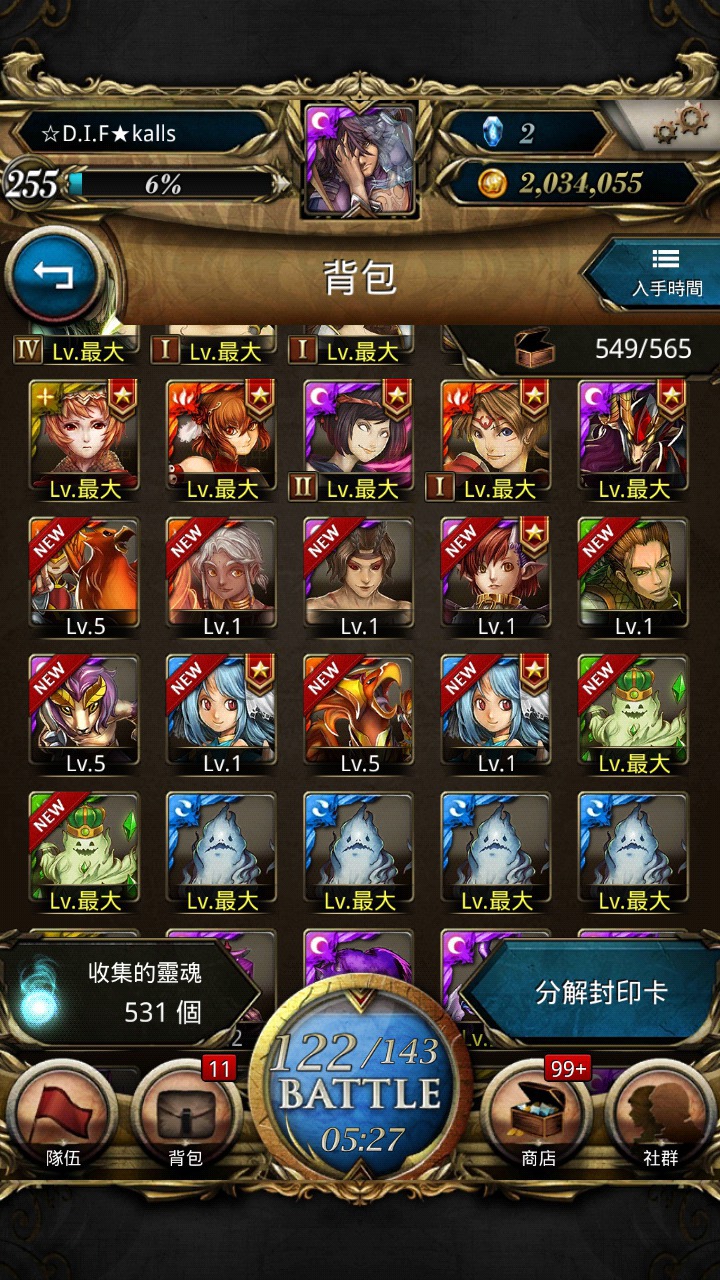Open the 隊伍 team tab

coord(61,1117)
